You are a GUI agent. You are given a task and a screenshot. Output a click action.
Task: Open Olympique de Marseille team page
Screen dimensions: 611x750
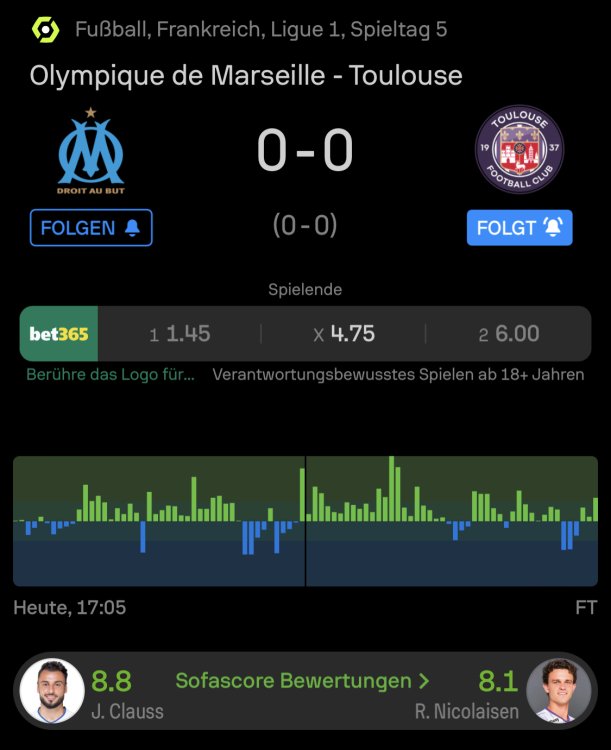pyautogui.click(x=91, y=150)
